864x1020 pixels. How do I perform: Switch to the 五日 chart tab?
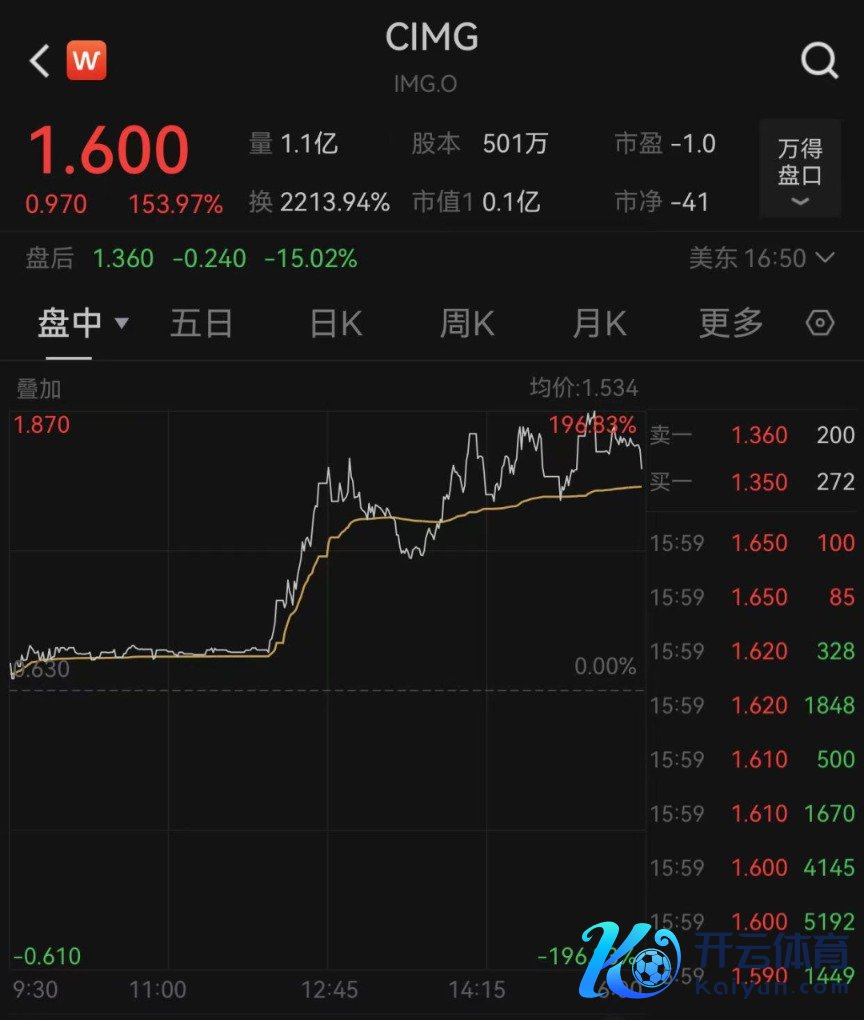pos(201,323)
